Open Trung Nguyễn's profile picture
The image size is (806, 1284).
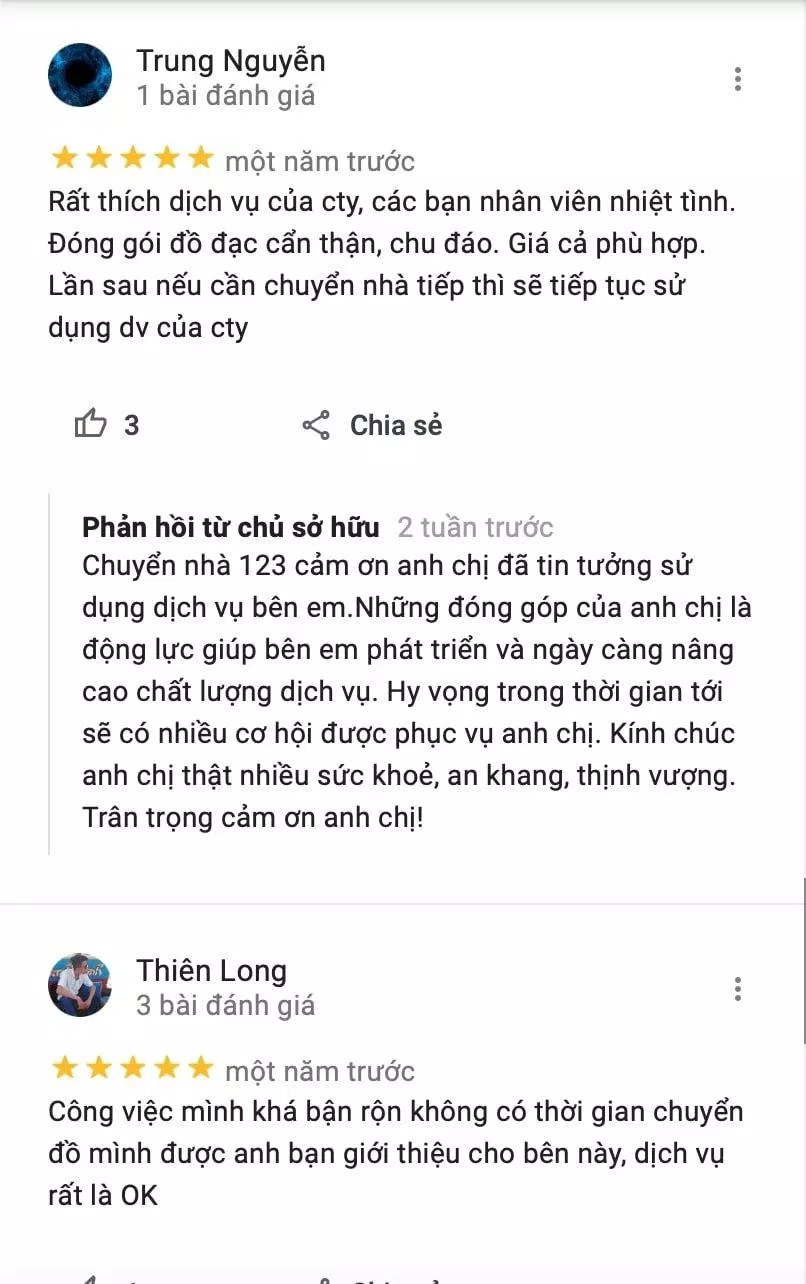tap(80, 75)
